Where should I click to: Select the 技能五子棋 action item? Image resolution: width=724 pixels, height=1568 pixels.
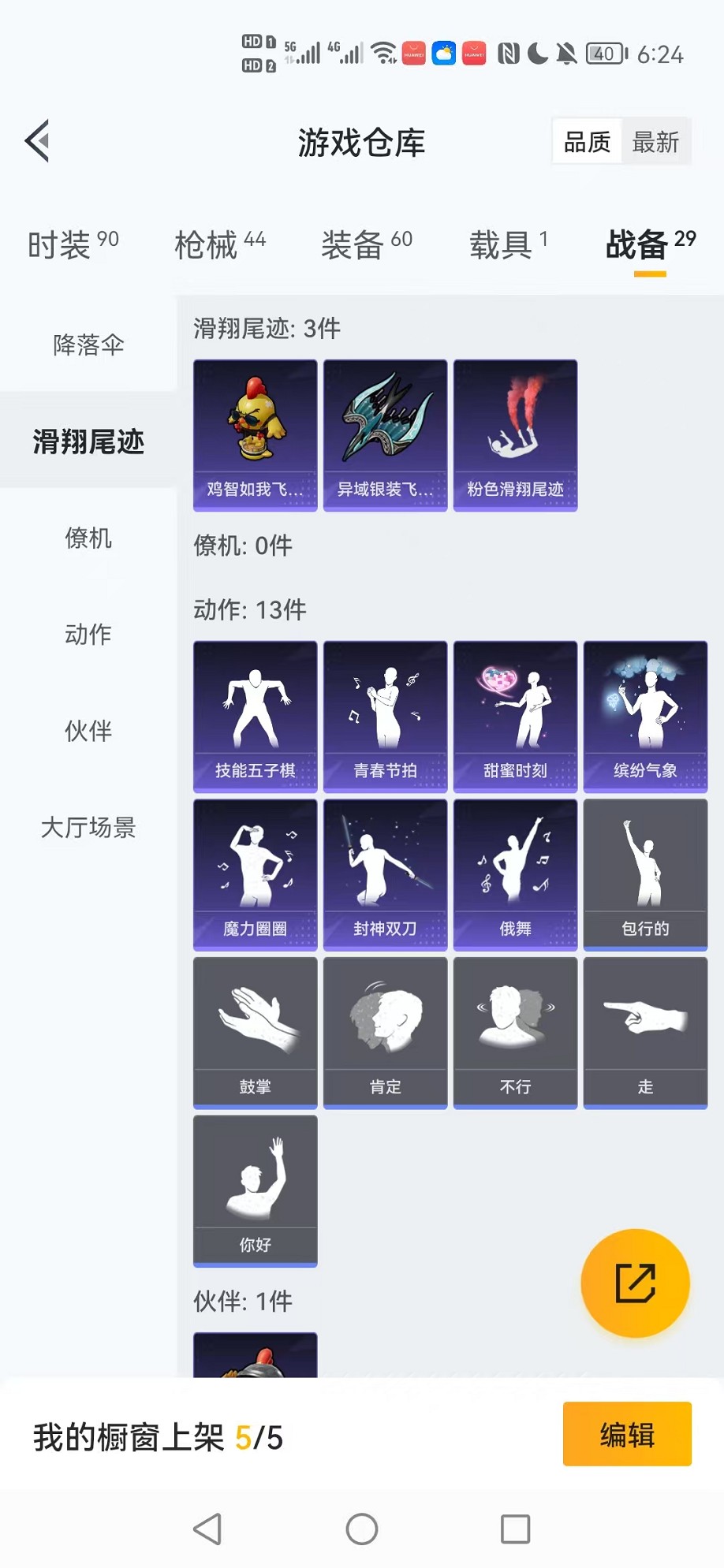click(x=254, y=713)
